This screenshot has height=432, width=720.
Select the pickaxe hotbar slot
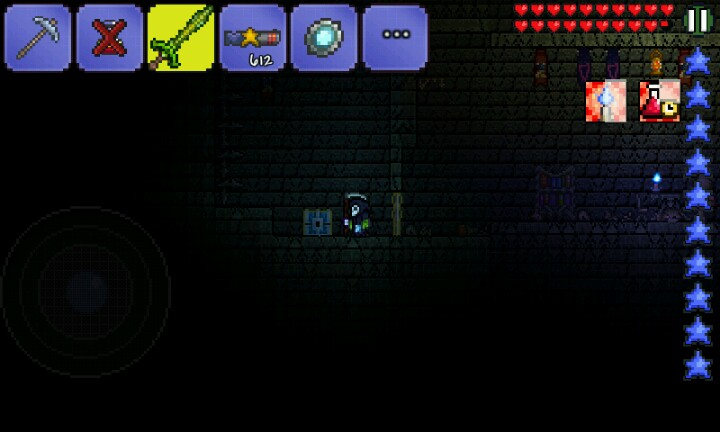pyautogui.click(x=38, y=37)
